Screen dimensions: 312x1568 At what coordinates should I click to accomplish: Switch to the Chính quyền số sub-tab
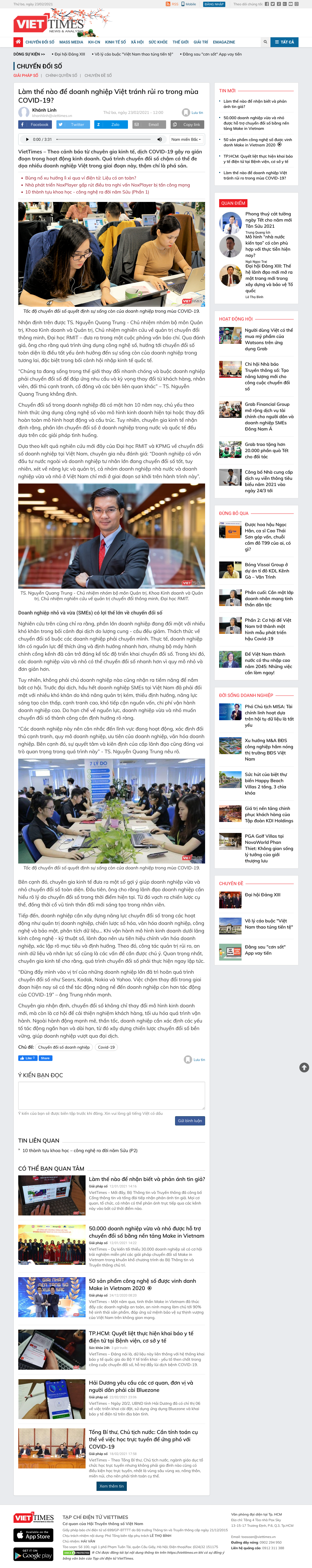pyautogui.click(x=61, y=75)
